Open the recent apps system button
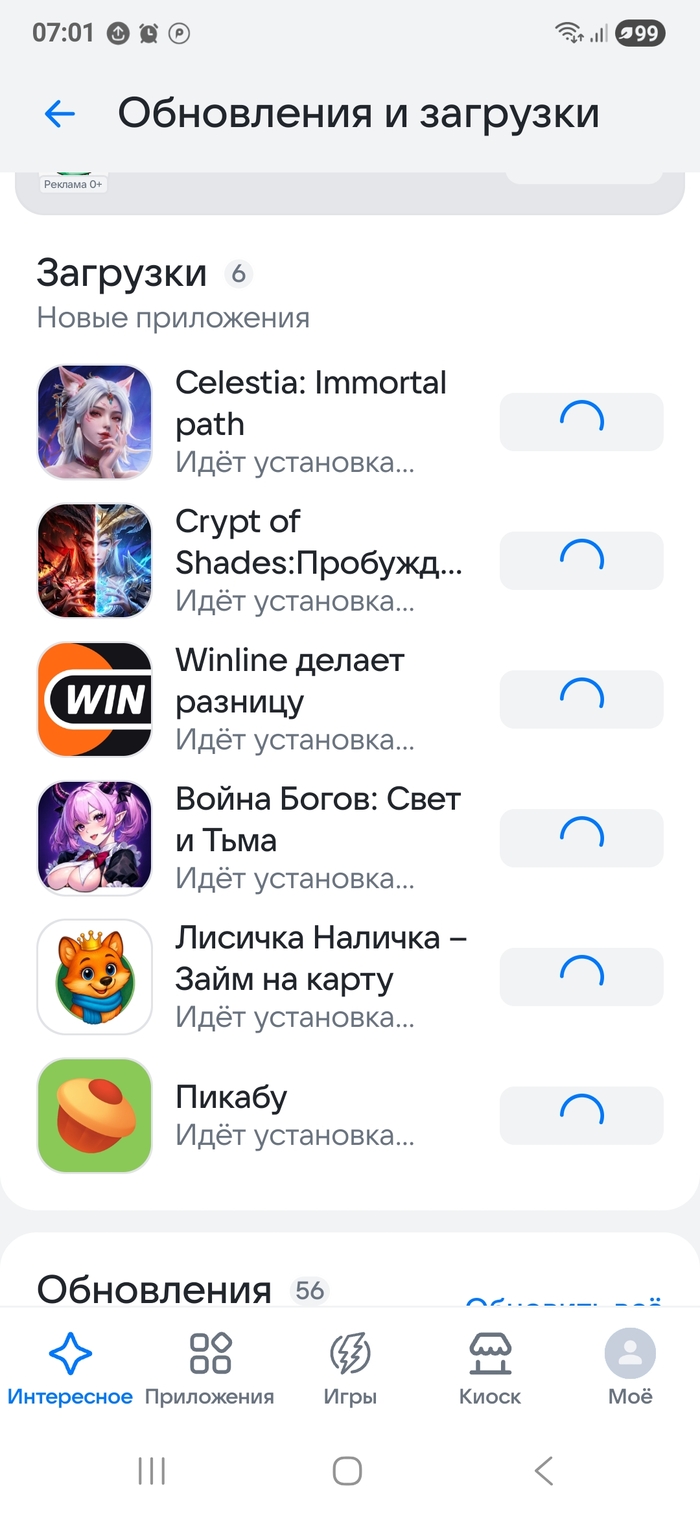 [151, 1471]
